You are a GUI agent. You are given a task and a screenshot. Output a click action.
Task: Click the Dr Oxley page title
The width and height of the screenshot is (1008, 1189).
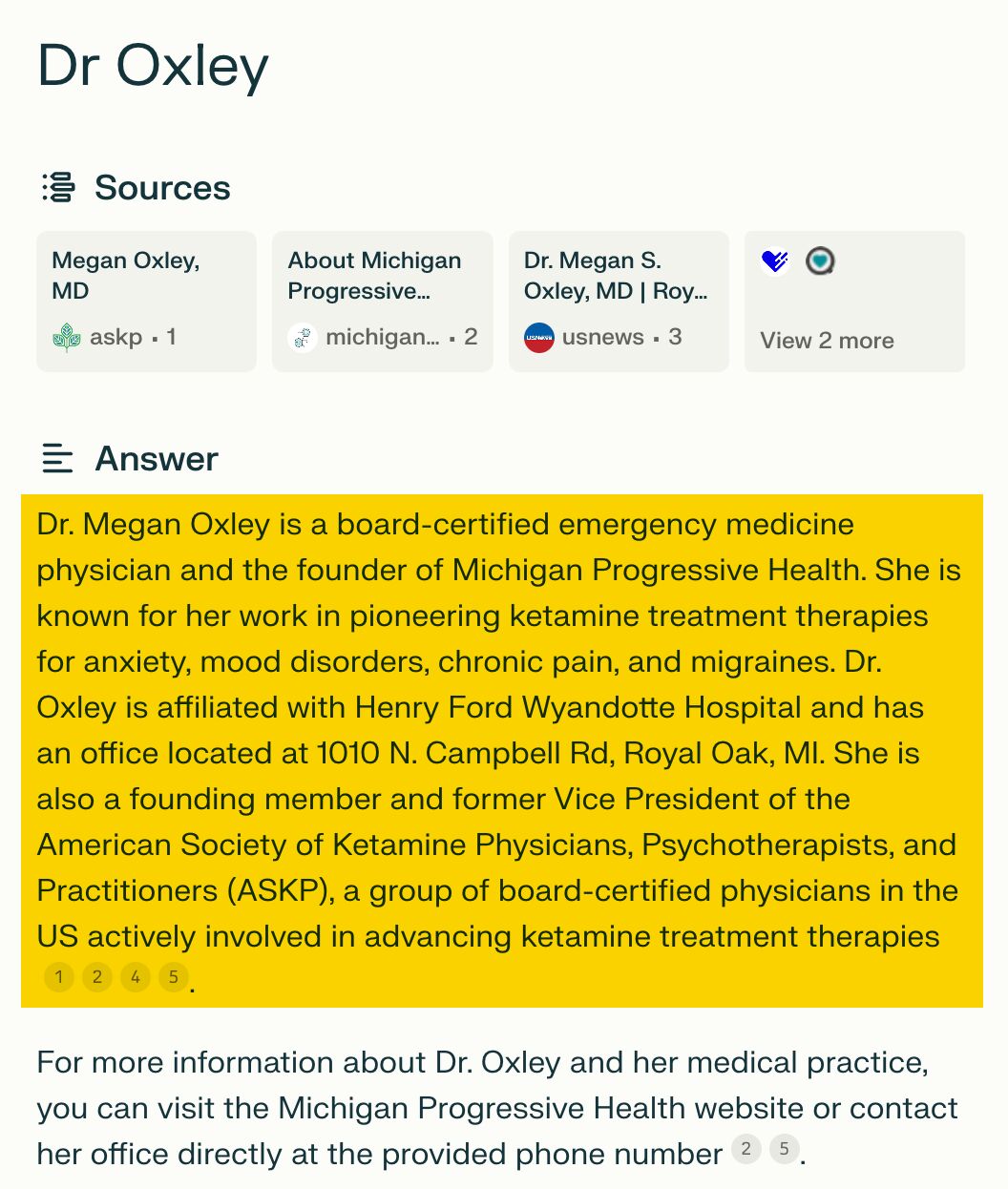pos(152,65)
